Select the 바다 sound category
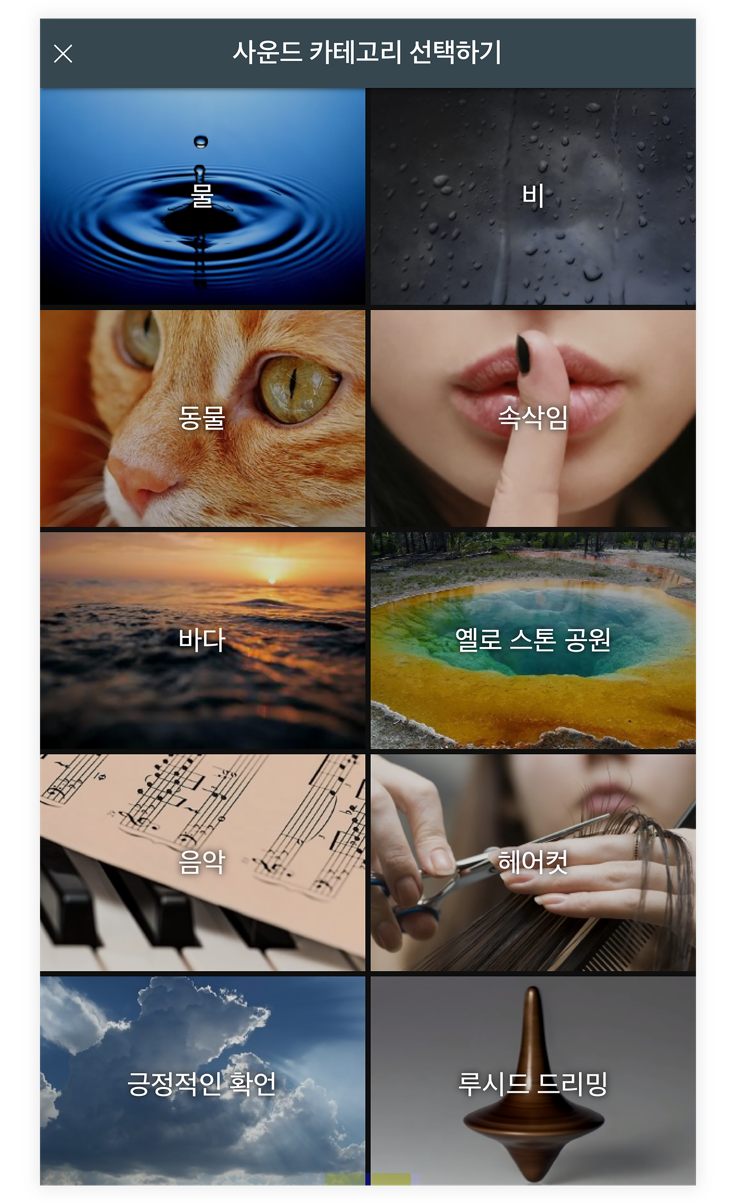 (202, 640)
